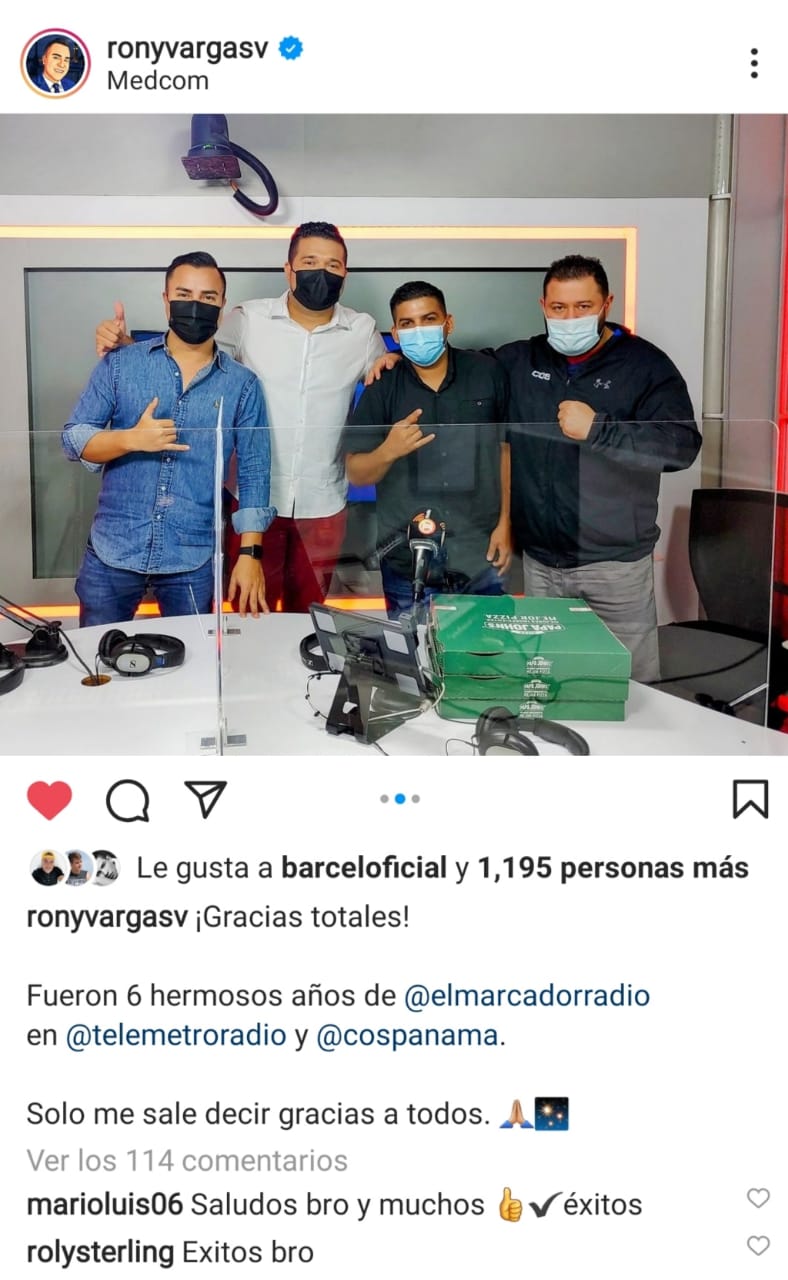Open the Medcom location tag
This screenshot has height=1280, width=788.
point(157,81)
